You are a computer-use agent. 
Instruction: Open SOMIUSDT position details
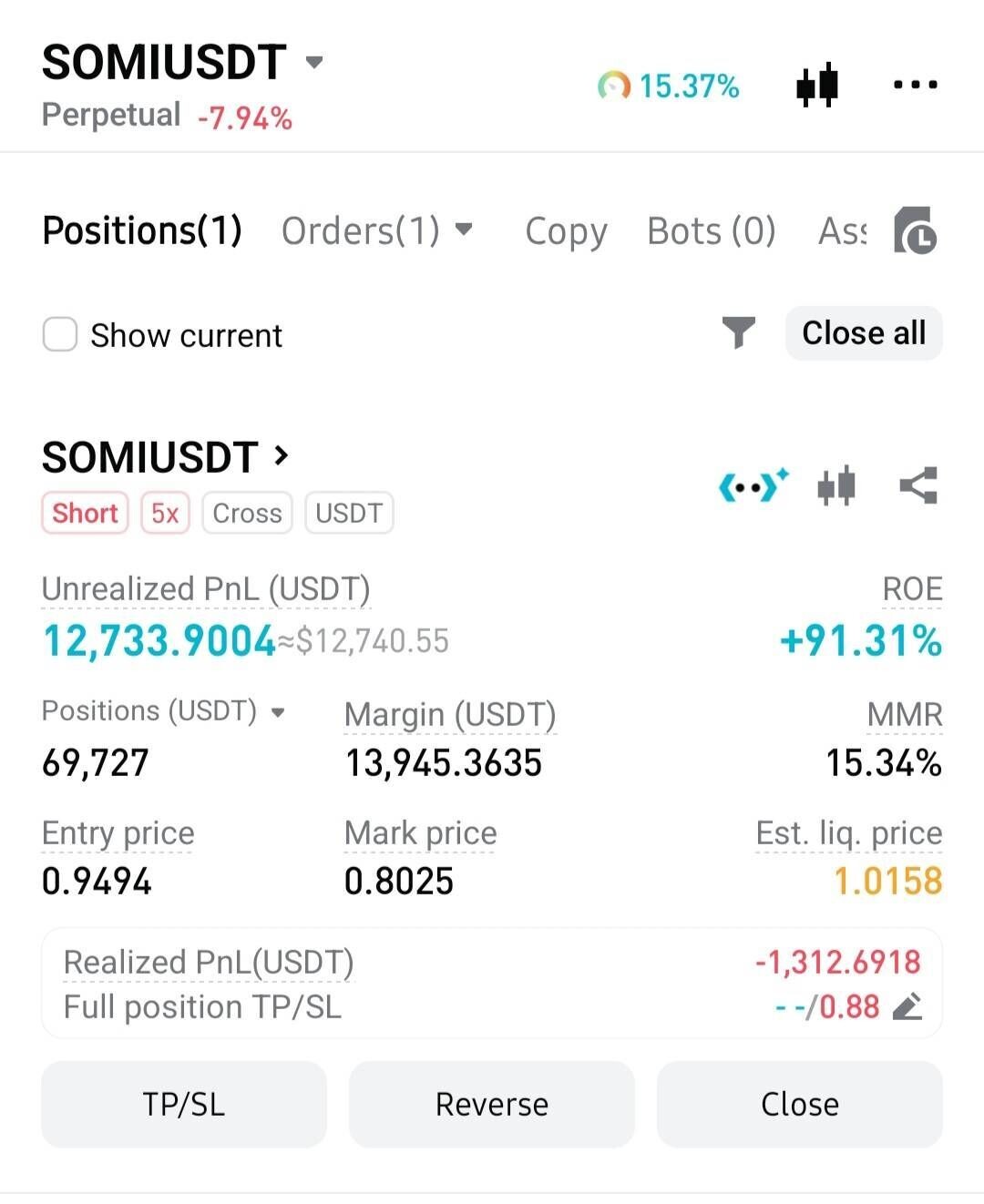(x=164, y=456)
